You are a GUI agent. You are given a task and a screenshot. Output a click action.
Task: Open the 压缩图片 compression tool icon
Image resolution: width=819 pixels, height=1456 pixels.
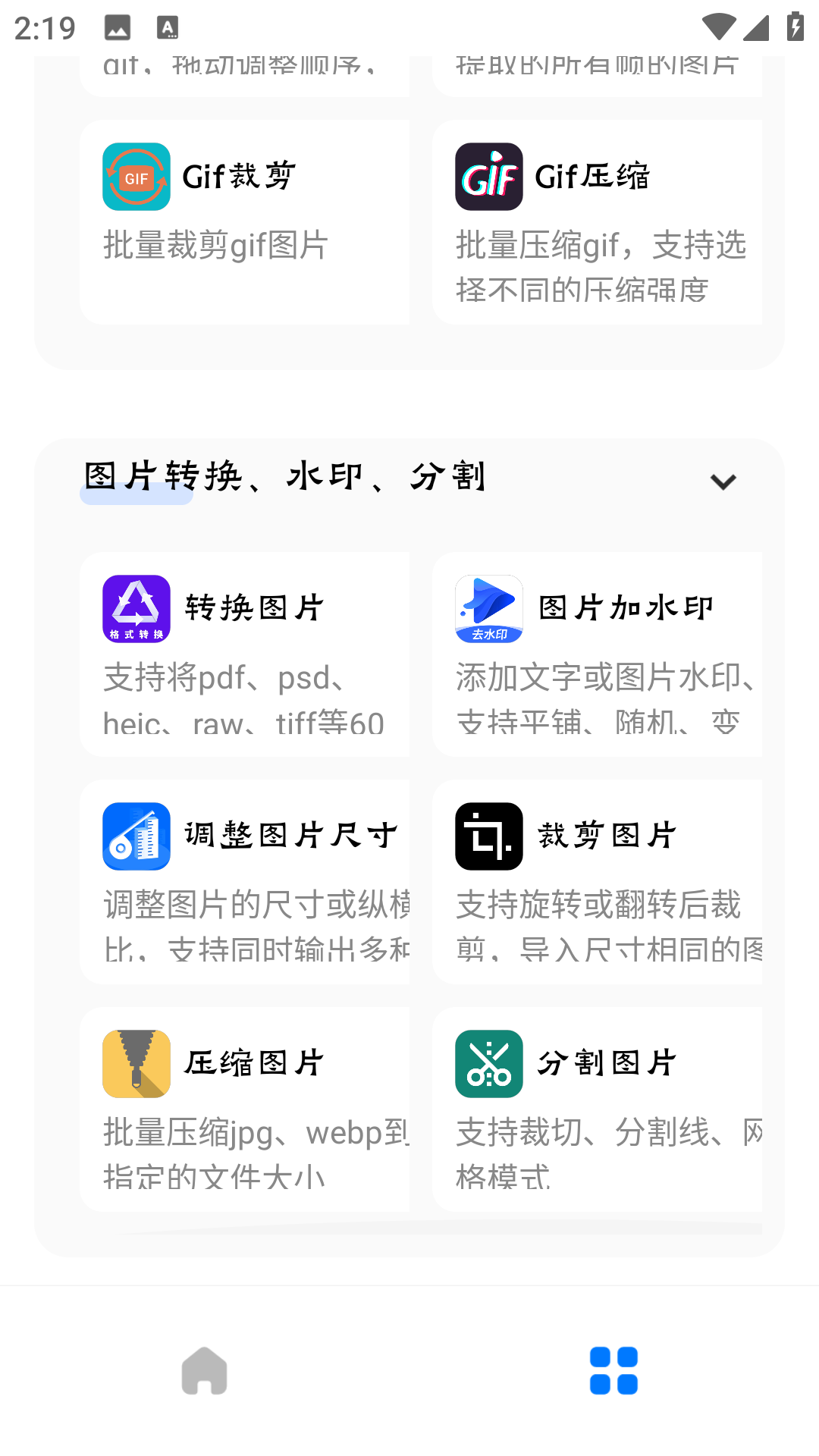(135, 1063)
